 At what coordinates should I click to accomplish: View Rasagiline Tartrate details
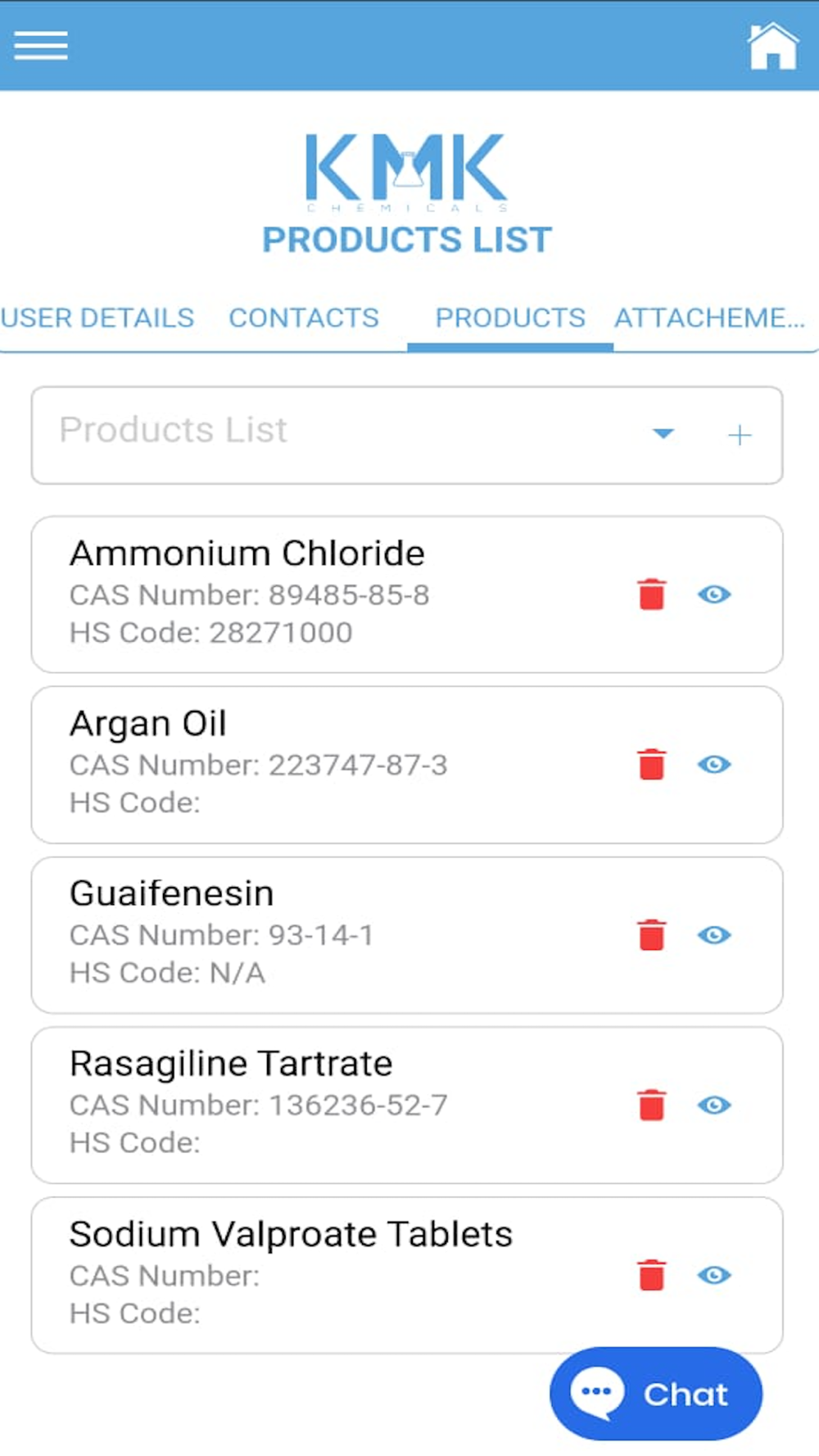(x=714, y=1105)
